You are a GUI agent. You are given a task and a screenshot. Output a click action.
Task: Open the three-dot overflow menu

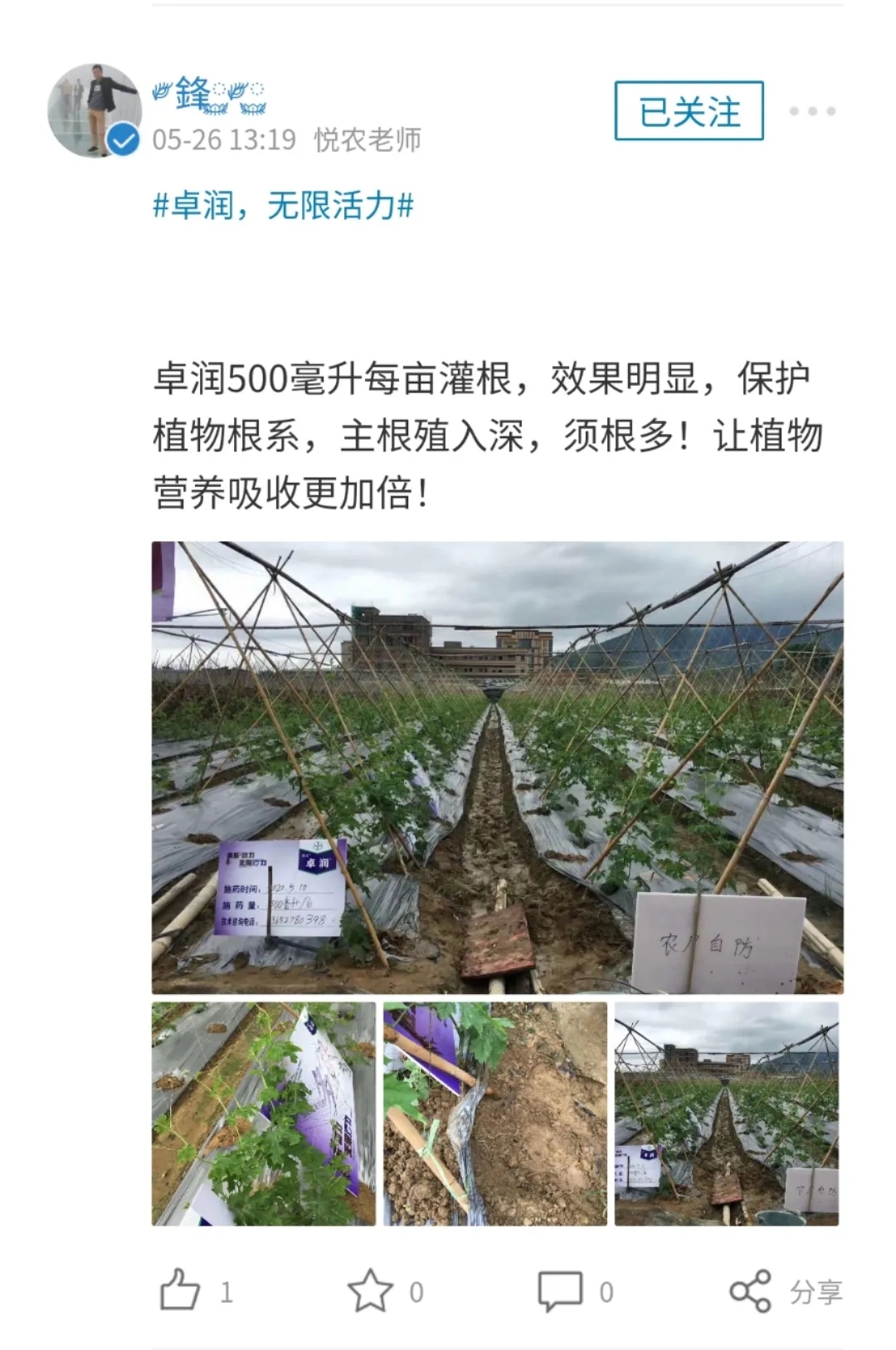[812, 111]
